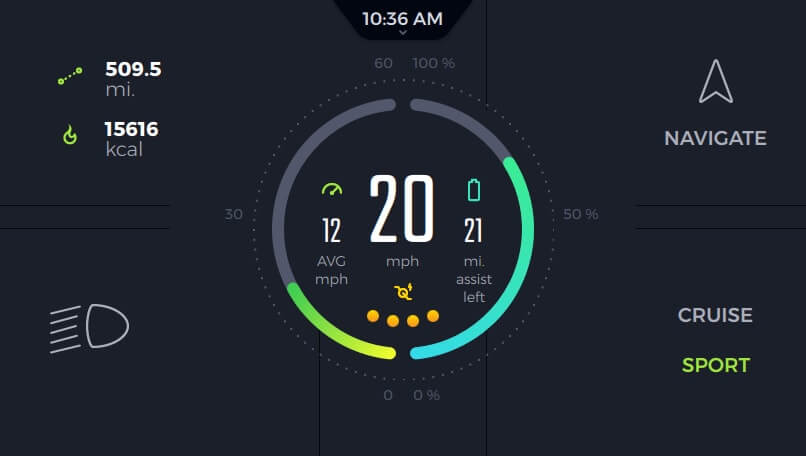
Task: Open the Navigate arrow button
Action: 716,82
